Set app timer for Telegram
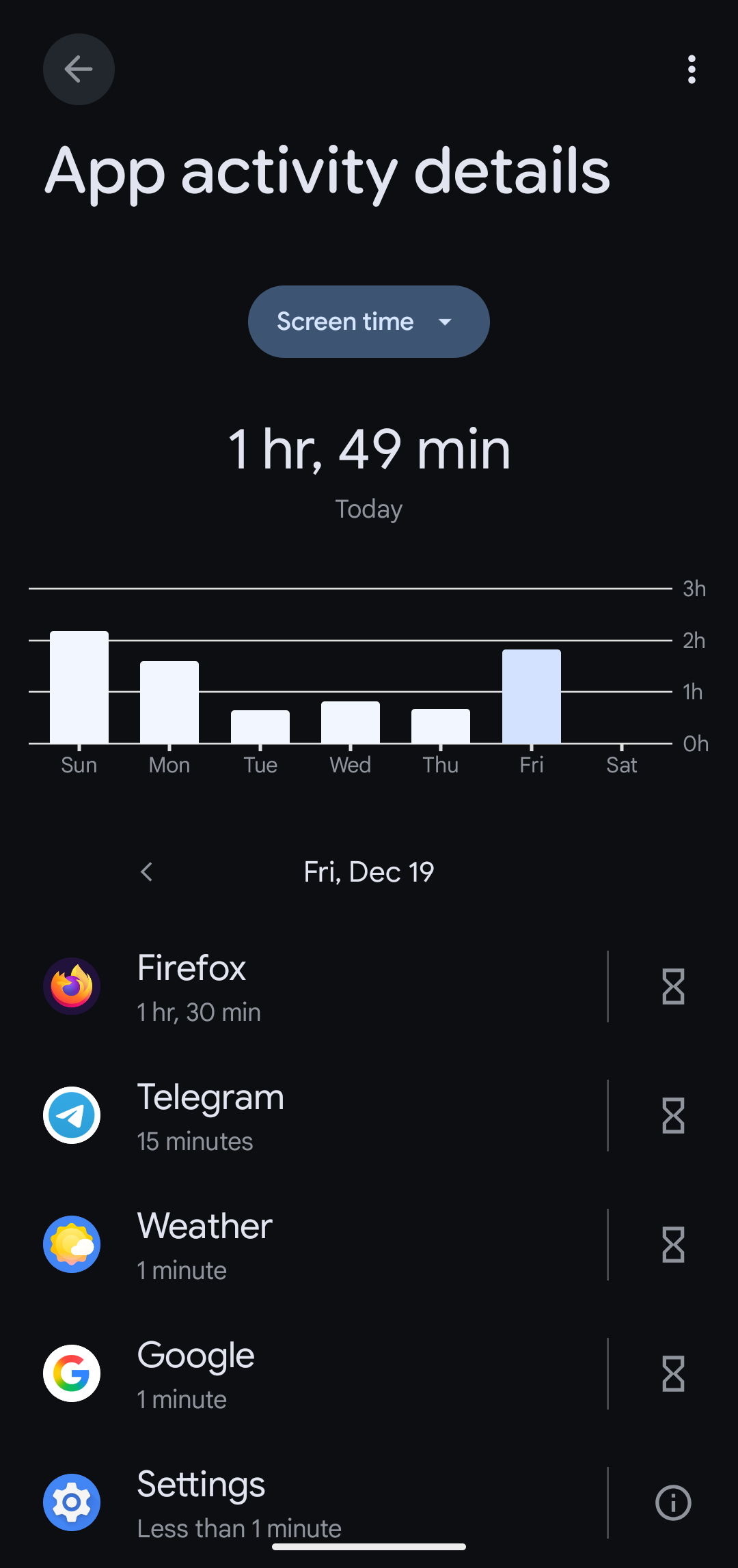The height and width of the screenshot is (1568, 738). (x=673, y=1115)
